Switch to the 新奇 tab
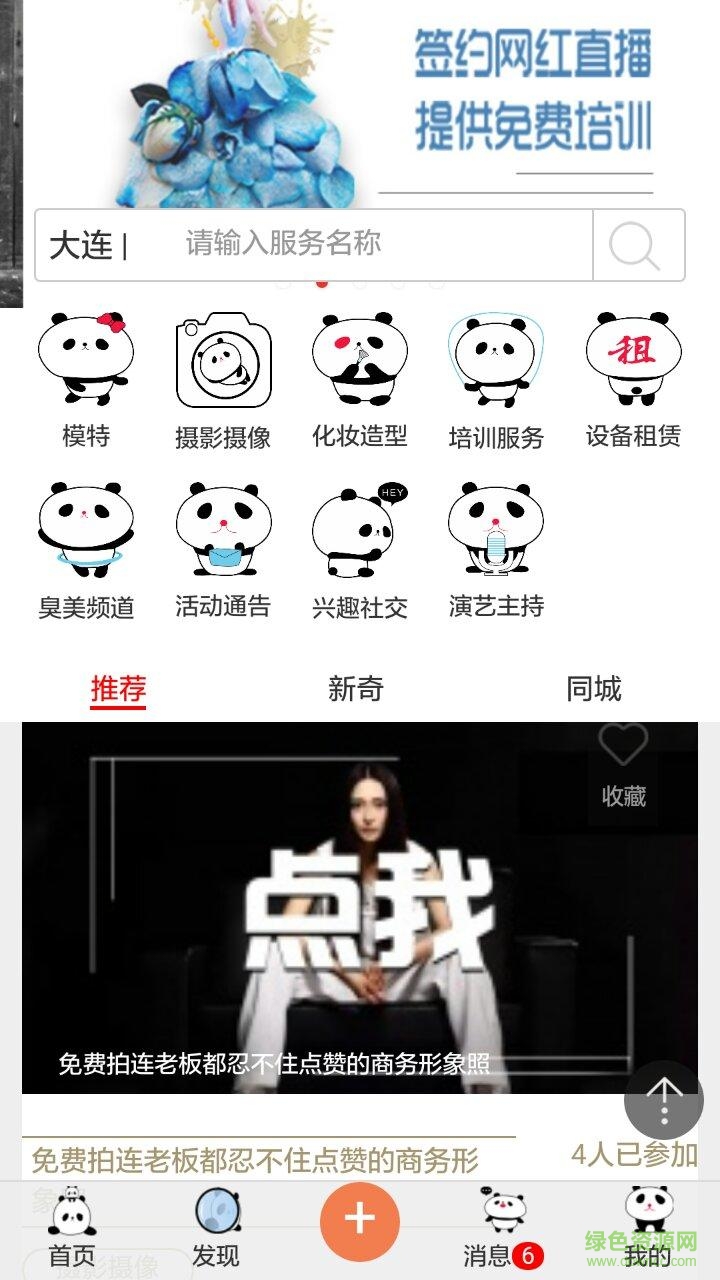 (x=356, y=689)
